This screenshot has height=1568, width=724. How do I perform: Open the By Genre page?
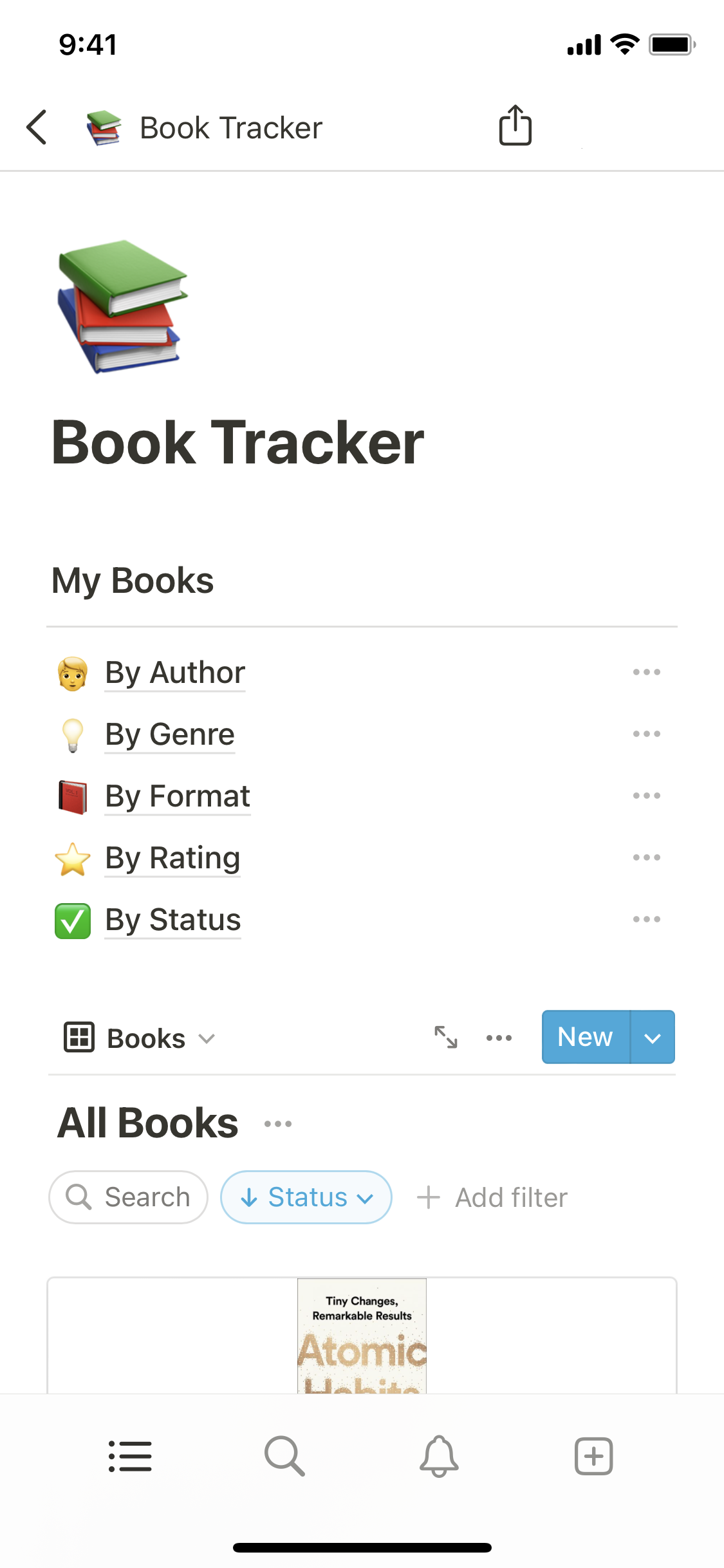point(170,734)
